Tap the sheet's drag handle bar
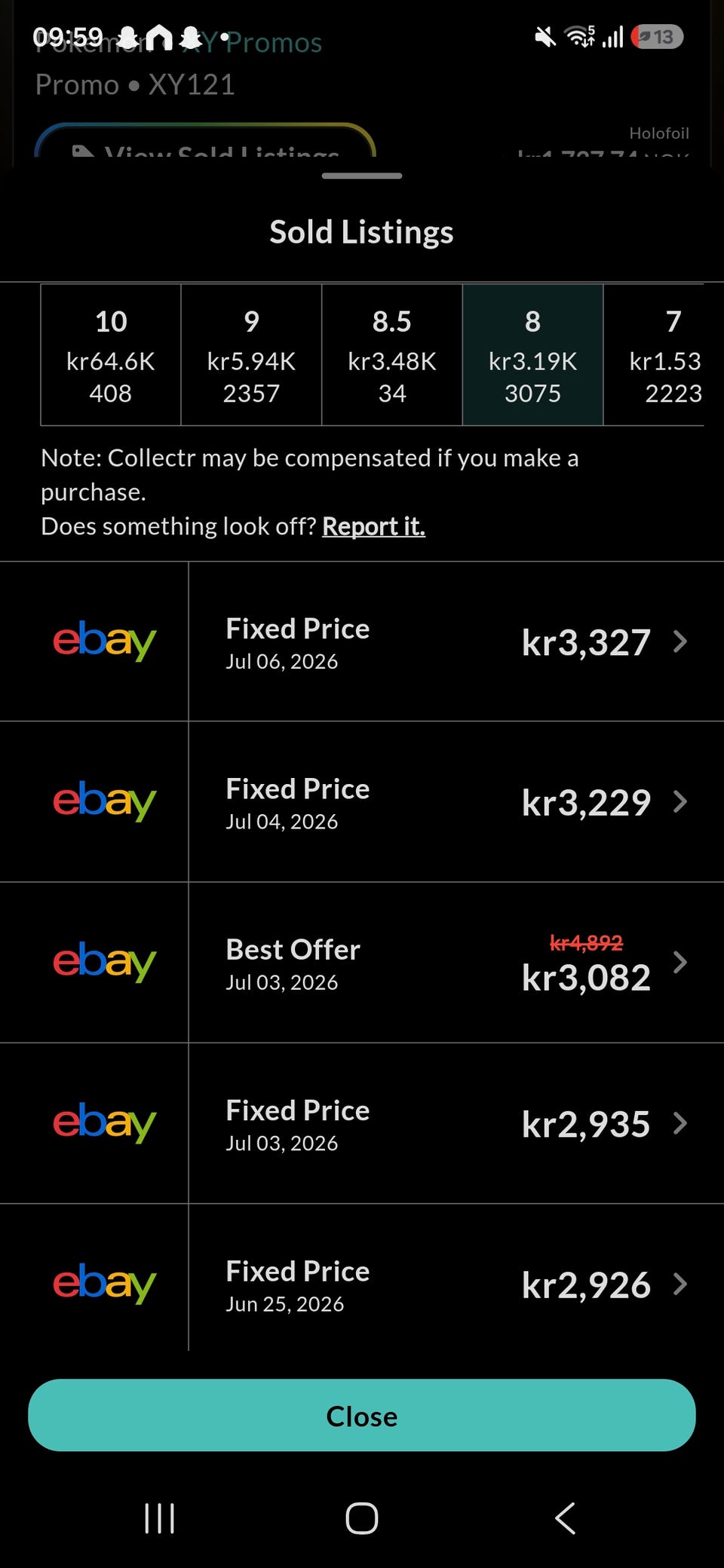Screen dimensions: 724x1568 pyautogui.click(x=362, y=176)
